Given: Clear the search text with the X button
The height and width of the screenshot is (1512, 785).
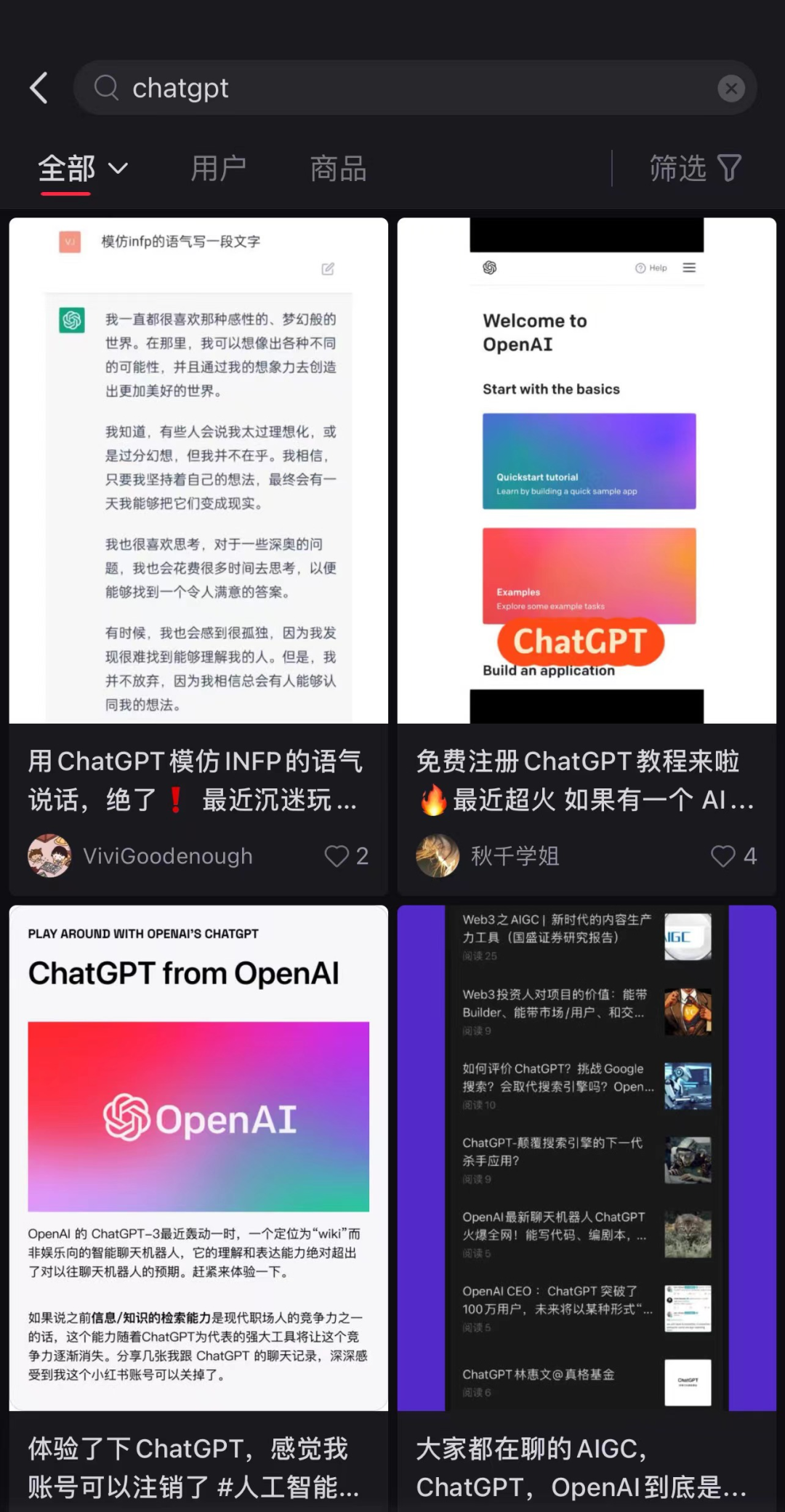Looking at the screenshot, I should click(730, 89).
